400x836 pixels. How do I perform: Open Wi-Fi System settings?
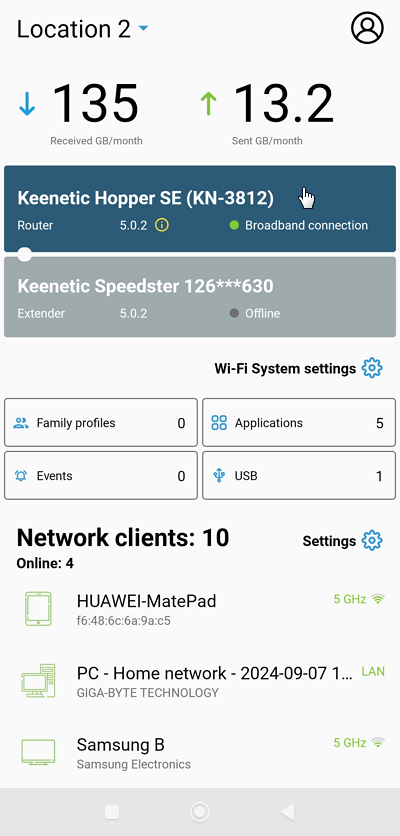[299, 368]
